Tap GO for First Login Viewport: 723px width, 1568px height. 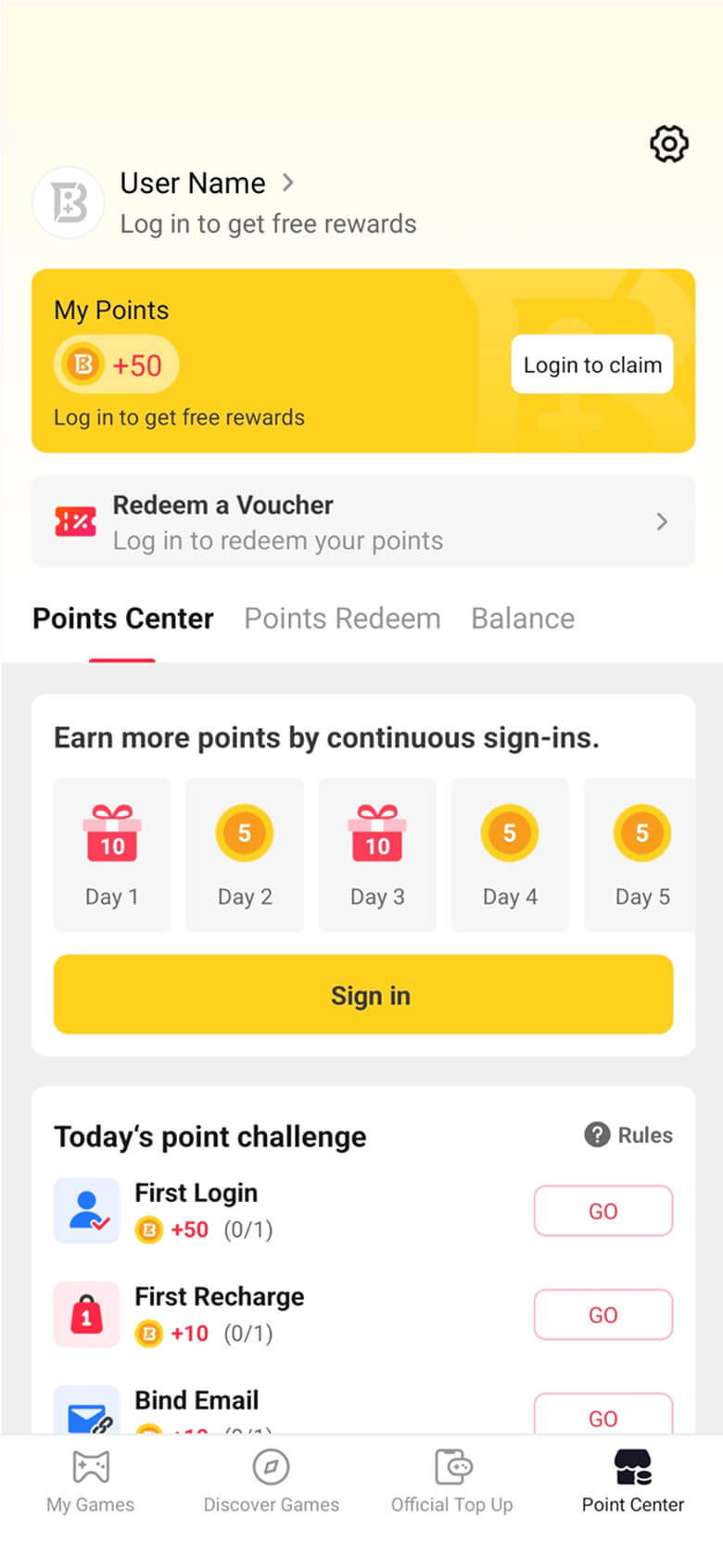602,1211
